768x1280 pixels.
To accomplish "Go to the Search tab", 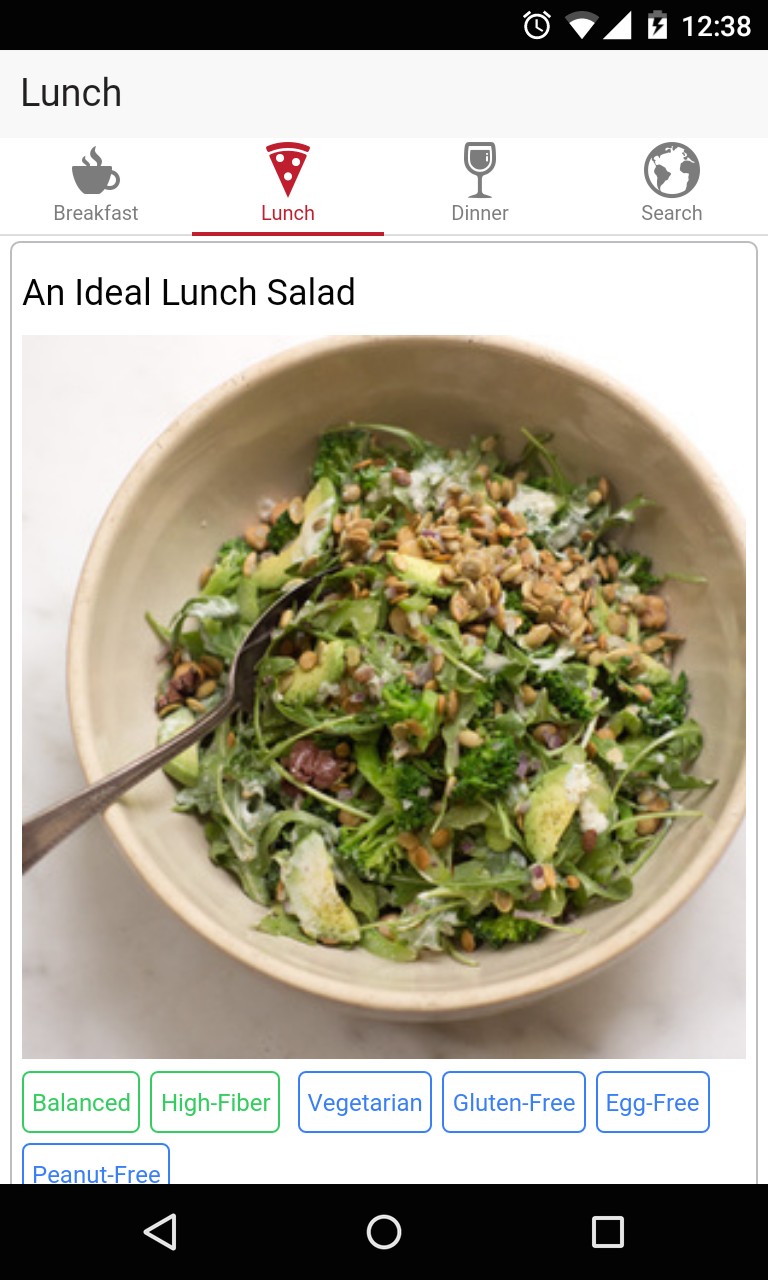I will tap(672, 186).
